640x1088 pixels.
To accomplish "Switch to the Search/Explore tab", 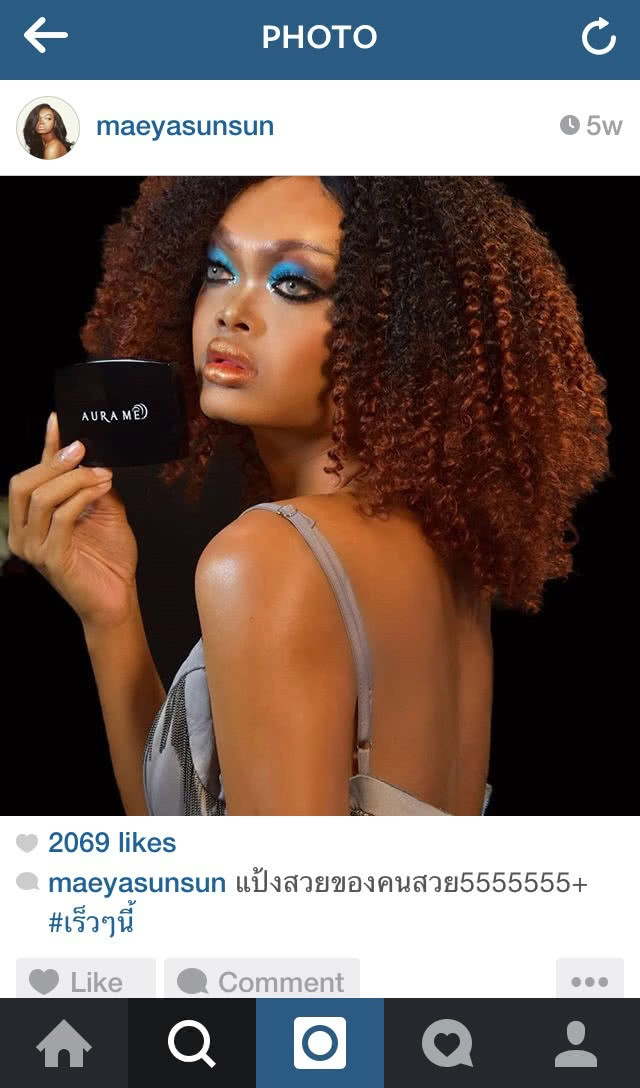I will tap(192, 1044).
